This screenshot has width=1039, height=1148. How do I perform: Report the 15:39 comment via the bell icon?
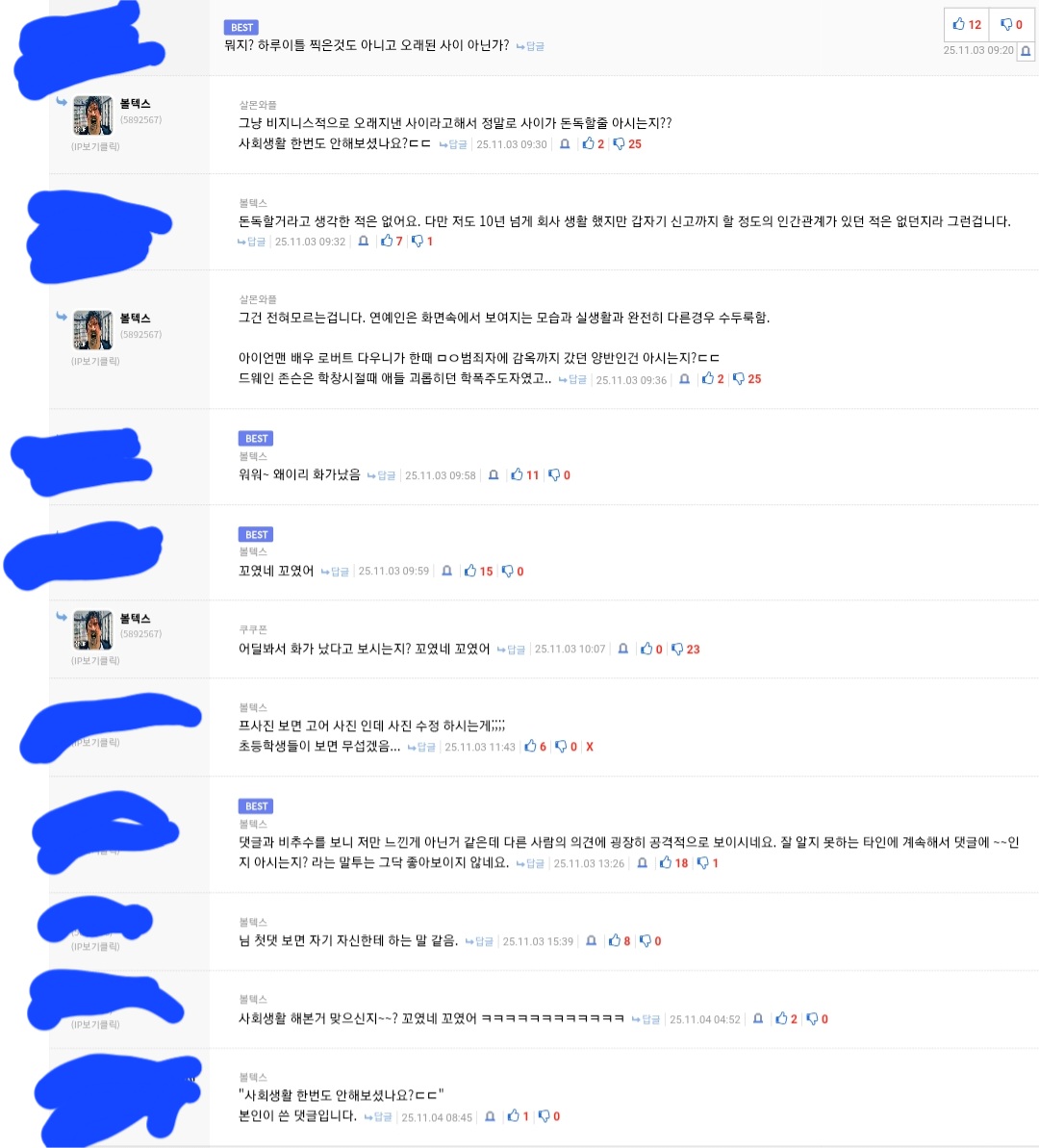pyautogui.click(x=591, y=941)
